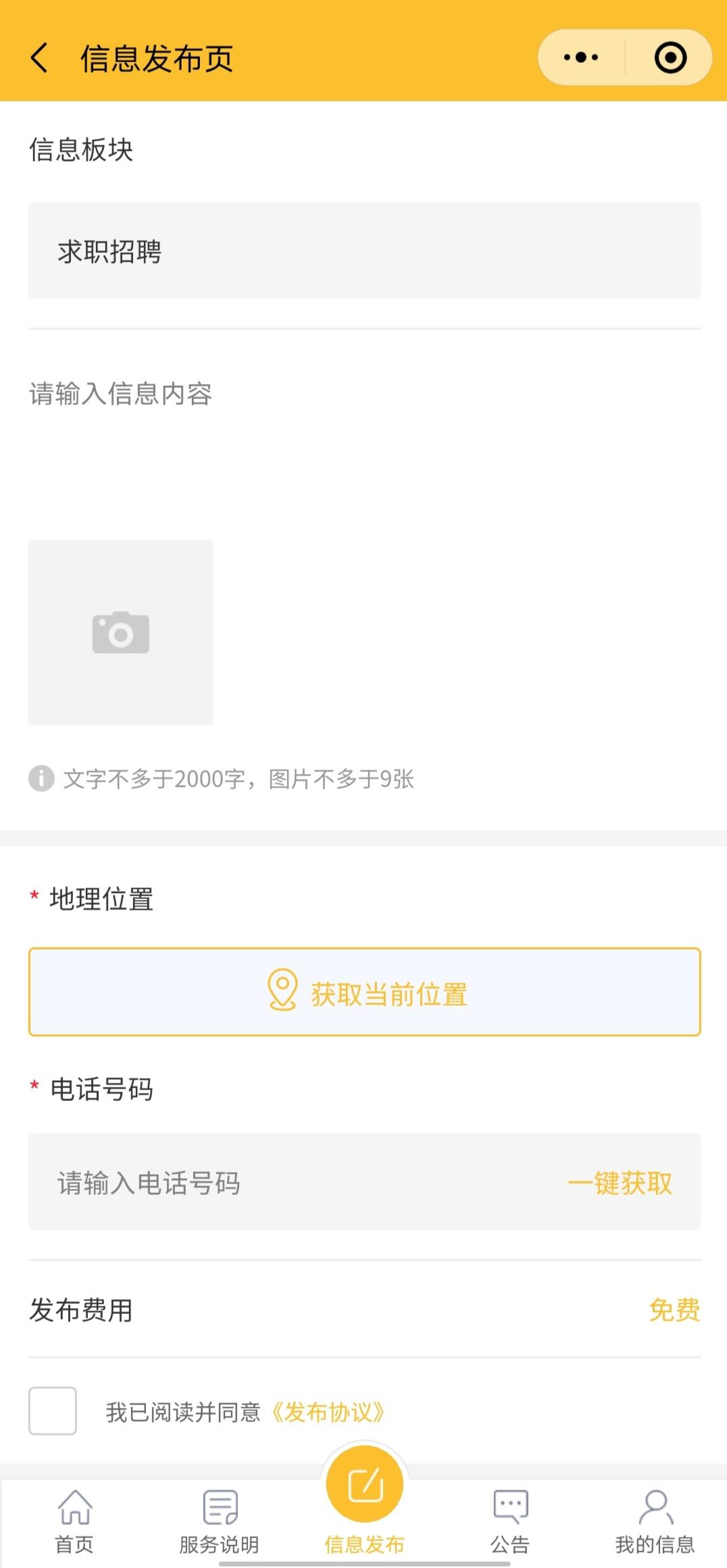Go back from 信息发布页

40,57
